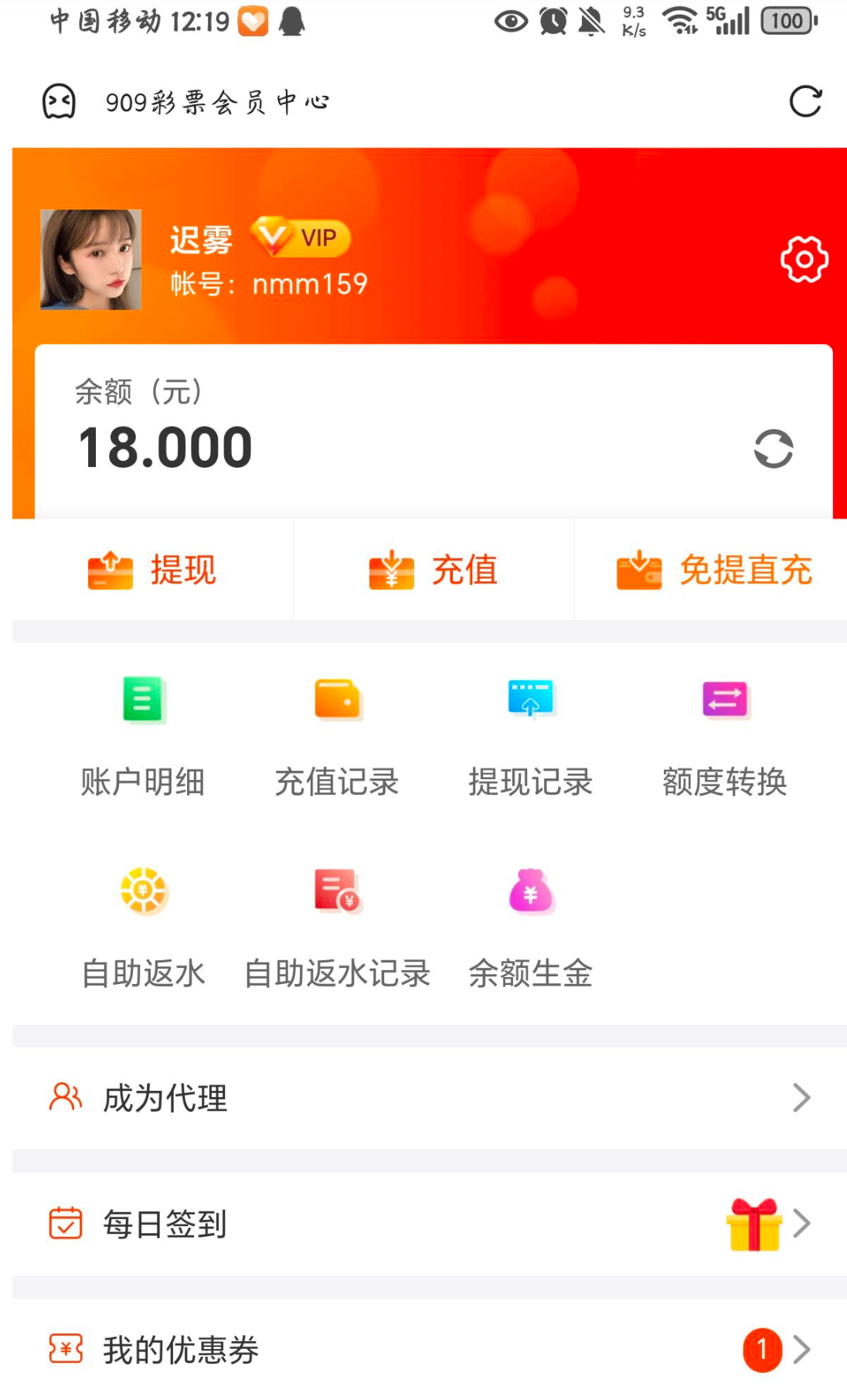This screenshot has height=1400, width=847.
Task: Open 自助返水 self-service rebate
Action: tap(143, 926)
